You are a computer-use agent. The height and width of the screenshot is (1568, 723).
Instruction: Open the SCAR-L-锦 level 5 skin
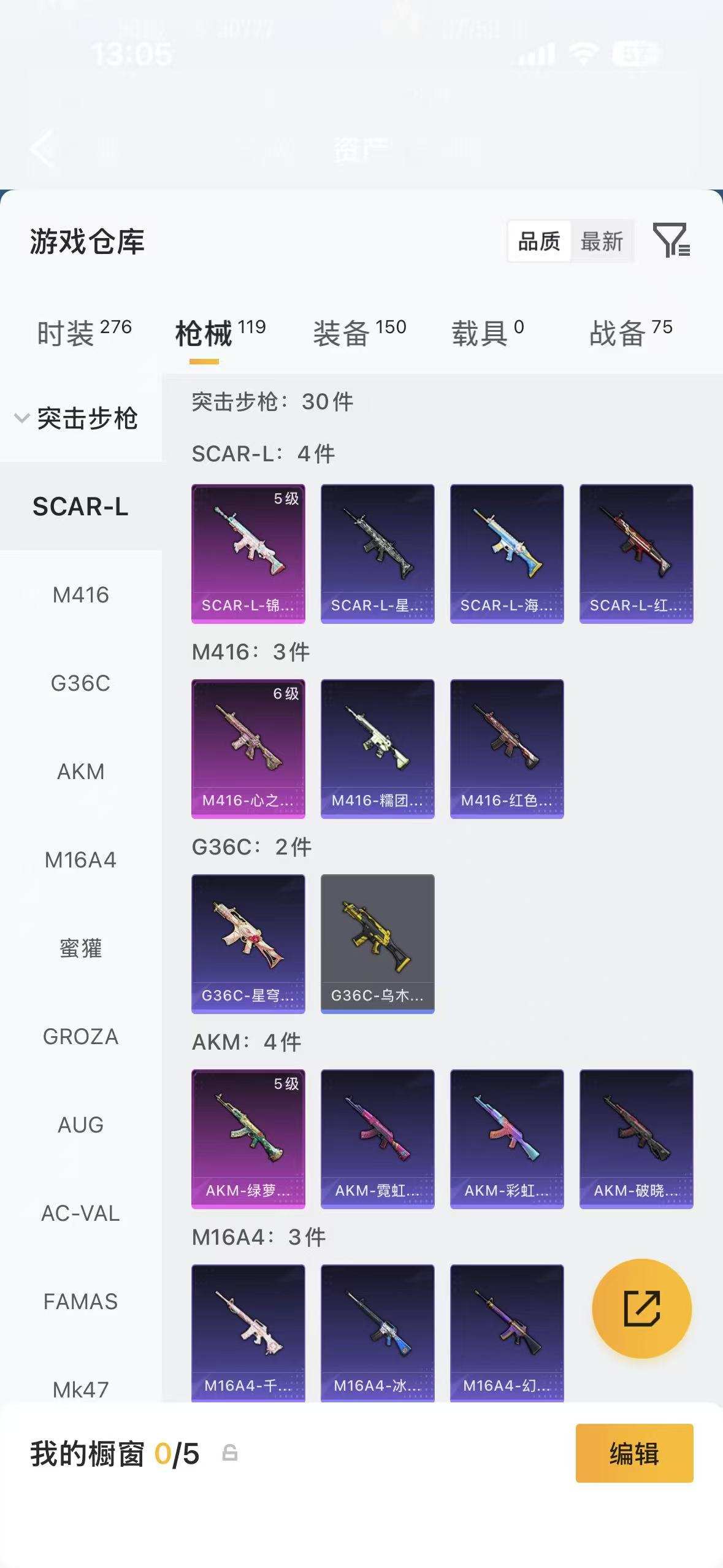point(248,554)
